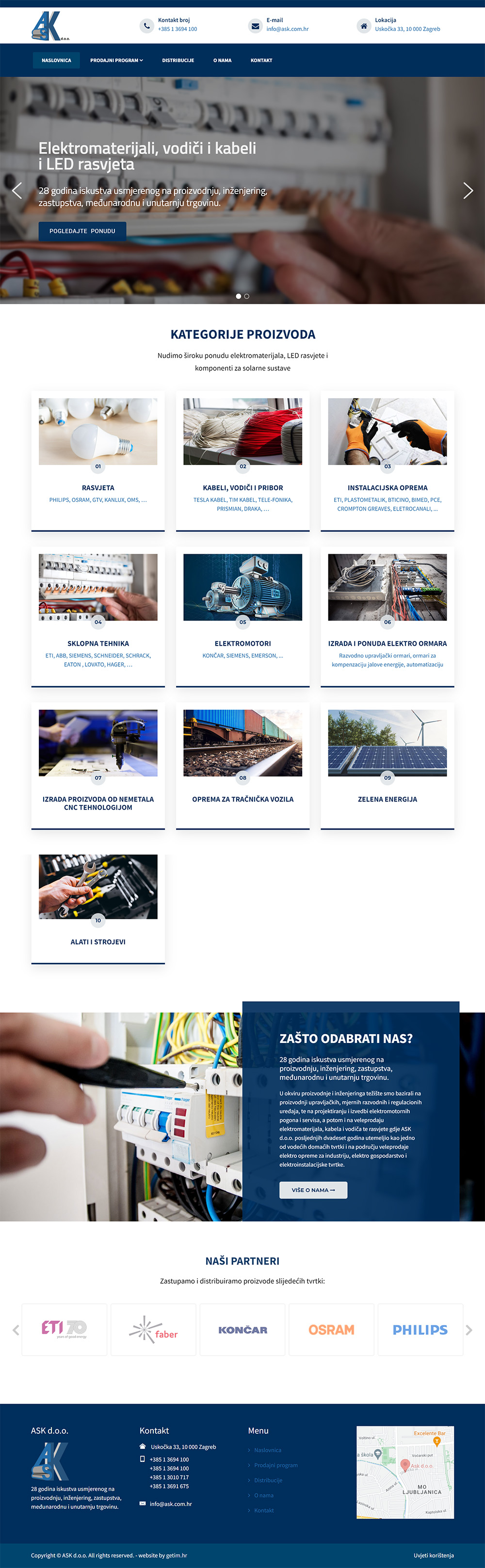Image resolution: width=485 pixels, height=1568 pixels.
Task: Open the Uvjeti korištenja footer link
Action: coord(433,1555)
